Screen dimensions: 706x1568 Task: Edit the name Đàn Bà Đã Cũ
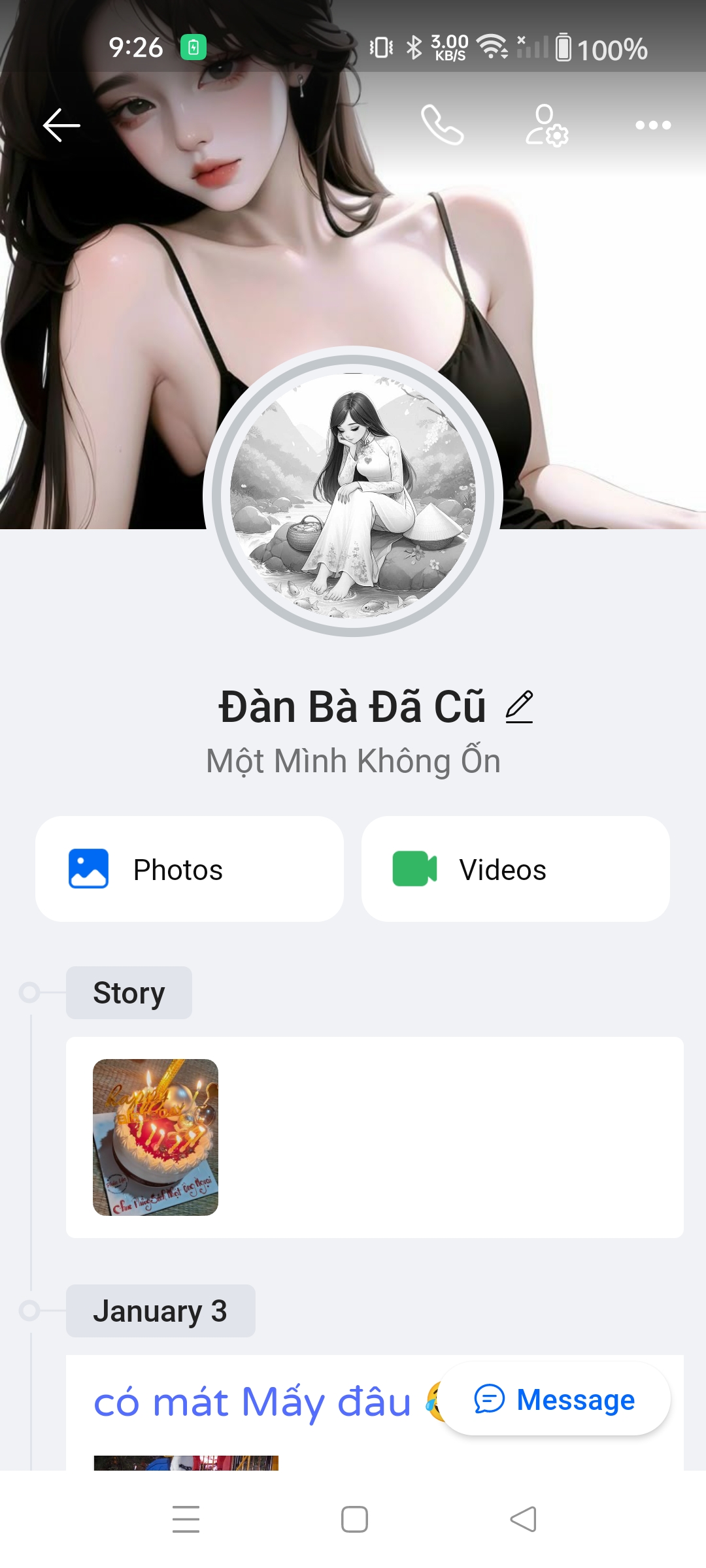click(520, 707)
